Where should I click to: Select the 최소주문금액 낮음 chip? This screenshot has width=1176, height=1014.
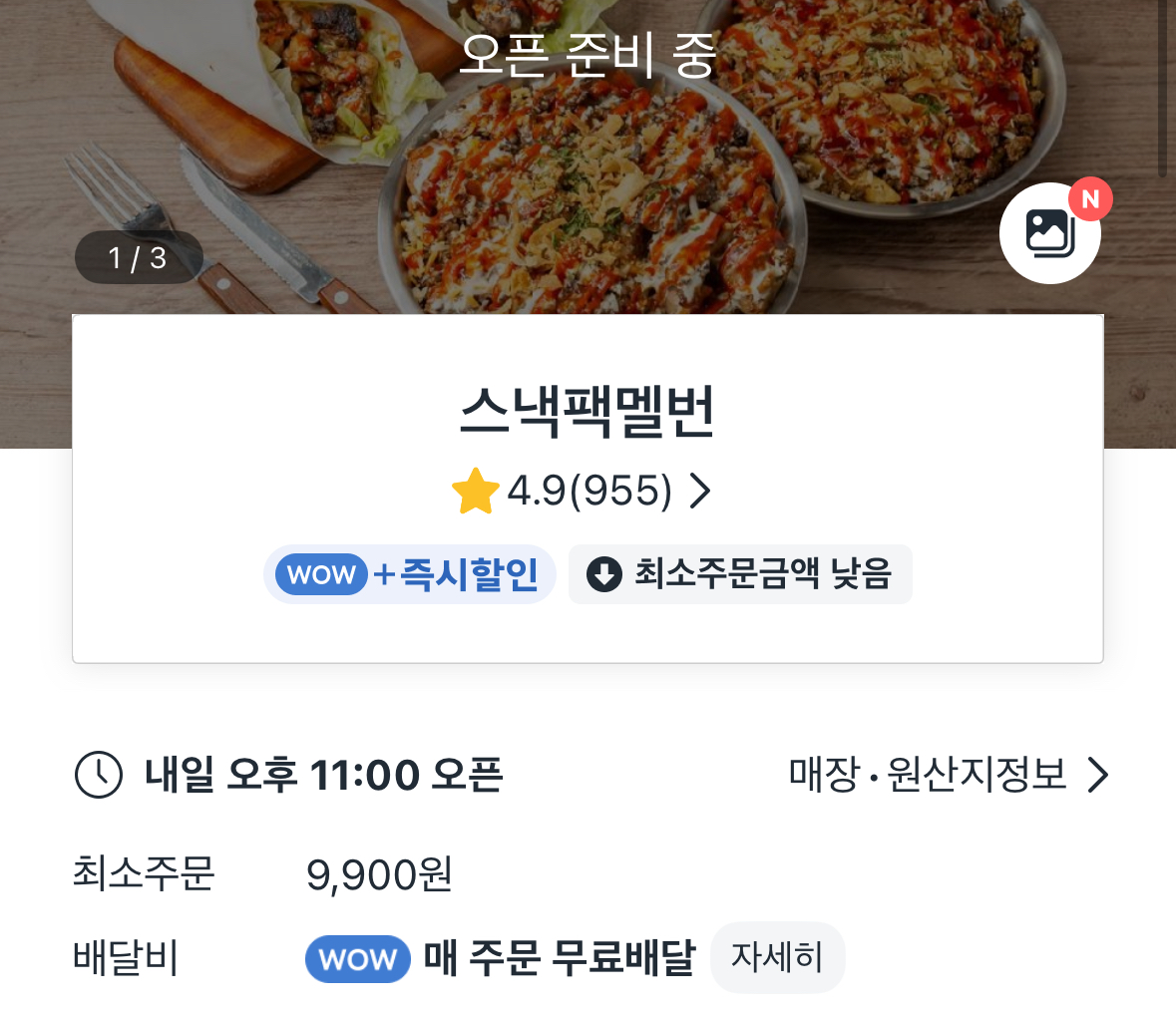click(740, 574)
